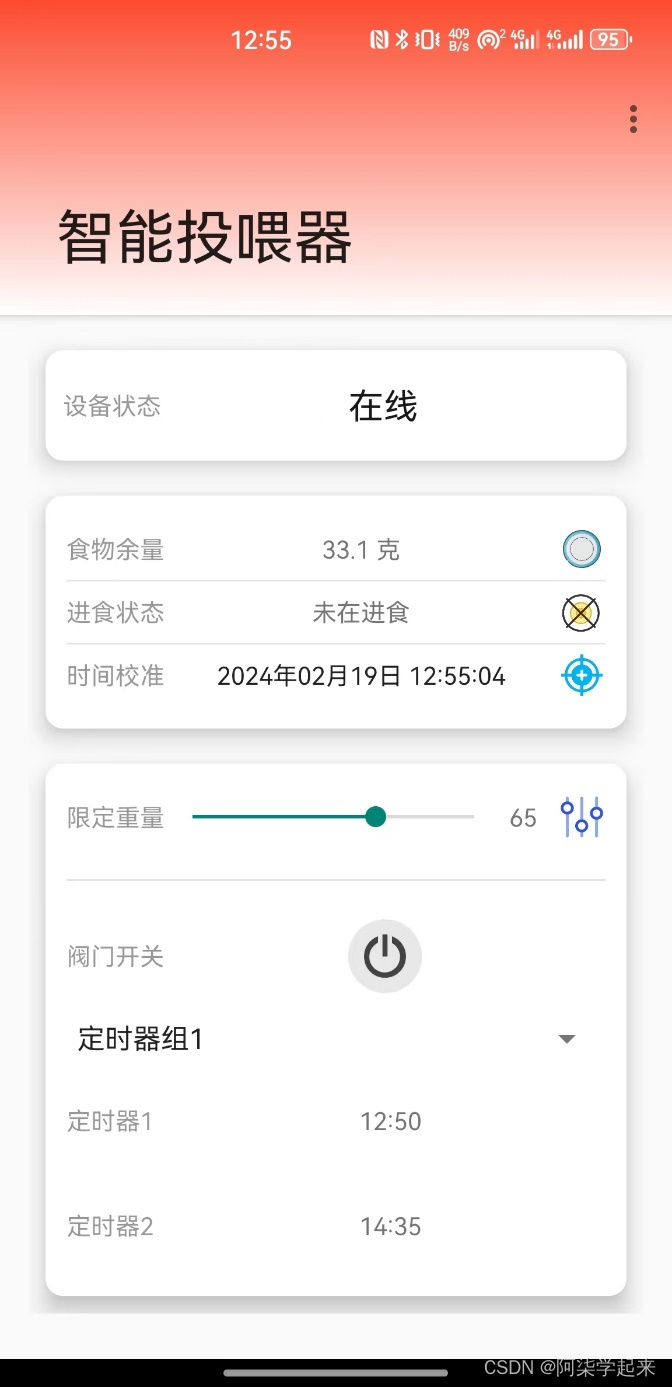Open 定时器2 set to 14:35
Image resolution: width=672 pixels, height=1387 pixels.
[x=336, y=1226]
